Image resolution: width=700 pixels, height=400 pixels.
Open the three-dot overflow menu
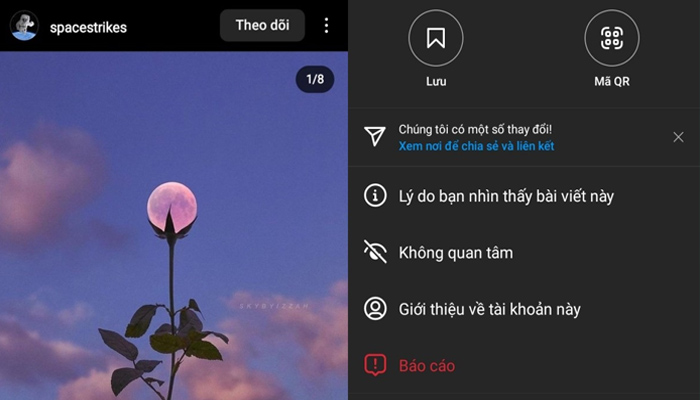click(326, 26)
